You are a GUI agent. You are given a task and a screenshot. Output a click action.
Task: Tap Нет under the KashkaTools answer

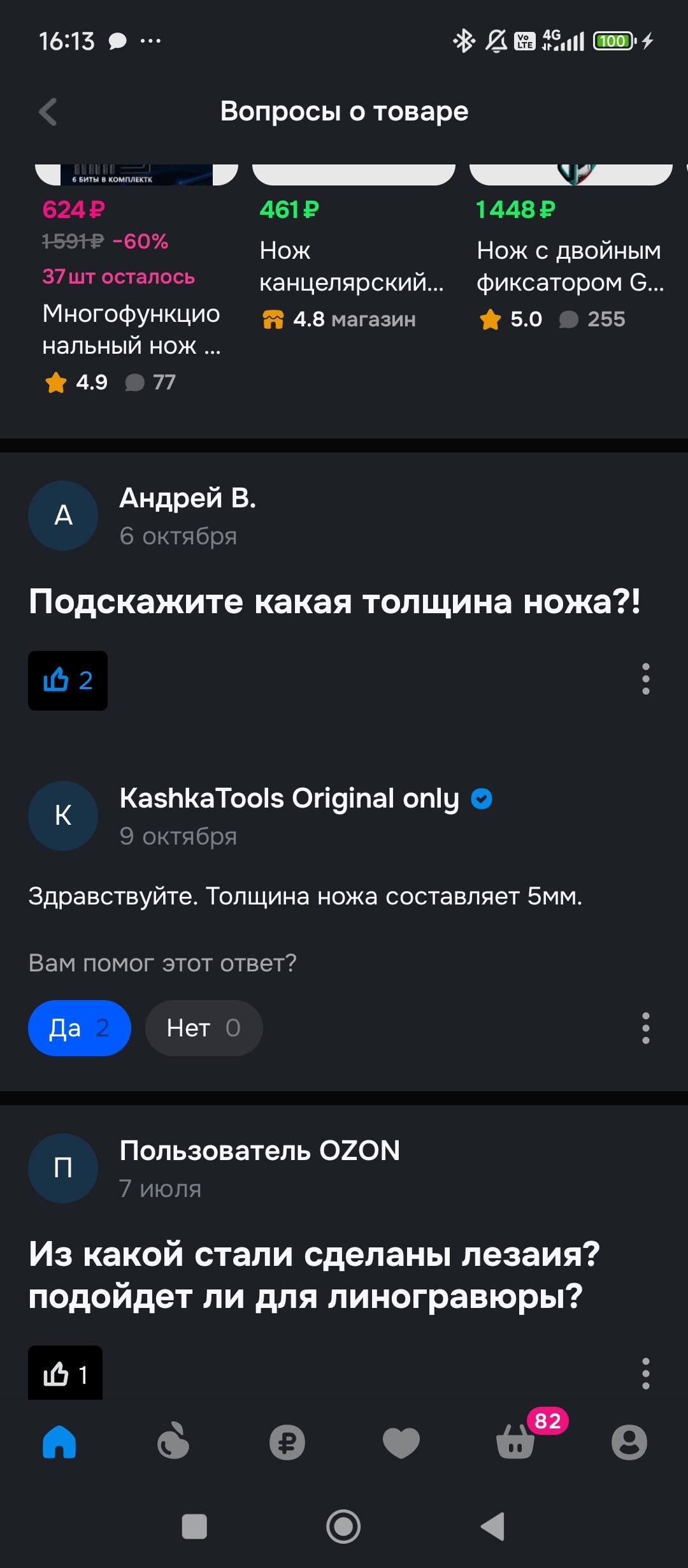coord(203,1028)
